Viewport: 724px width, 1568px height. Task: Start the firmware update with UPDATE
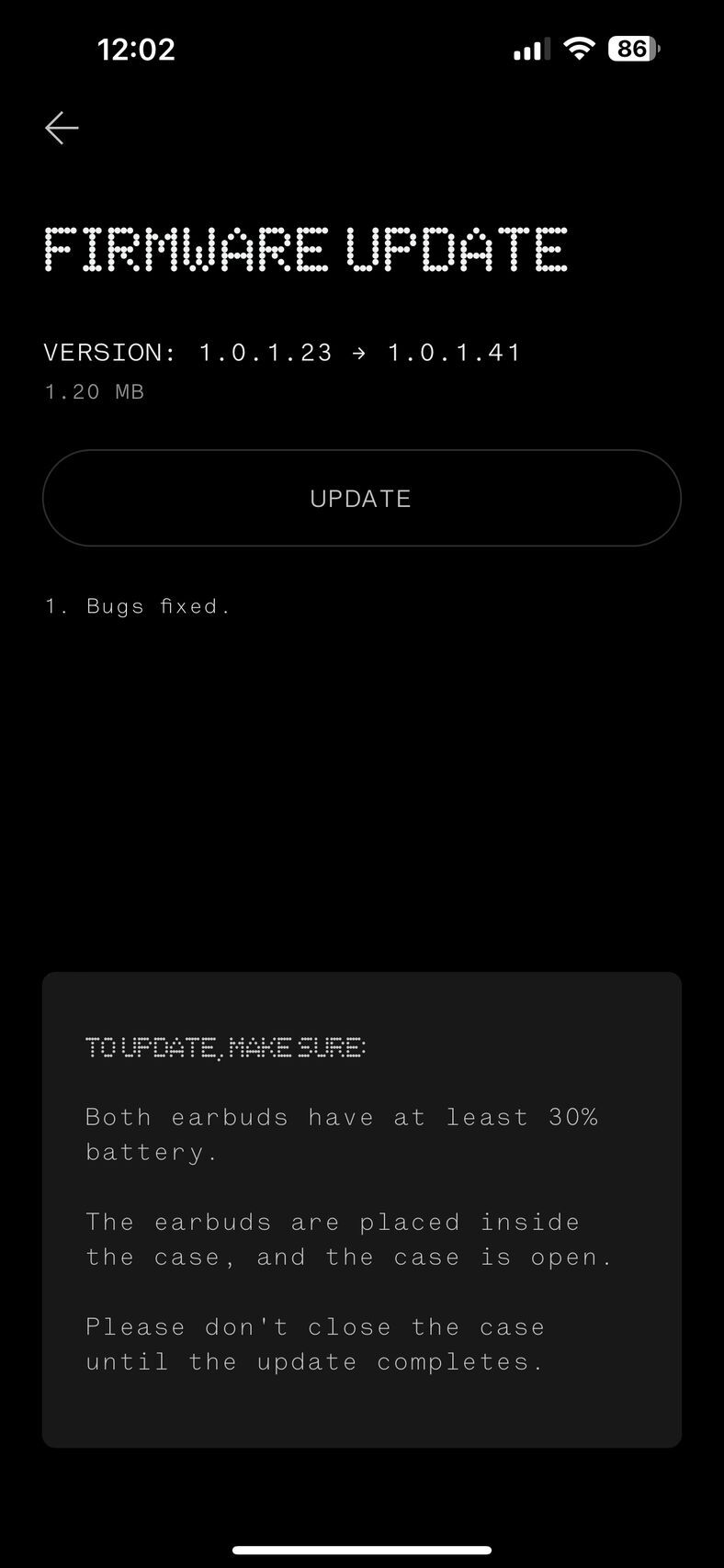[x=361, y=498]
